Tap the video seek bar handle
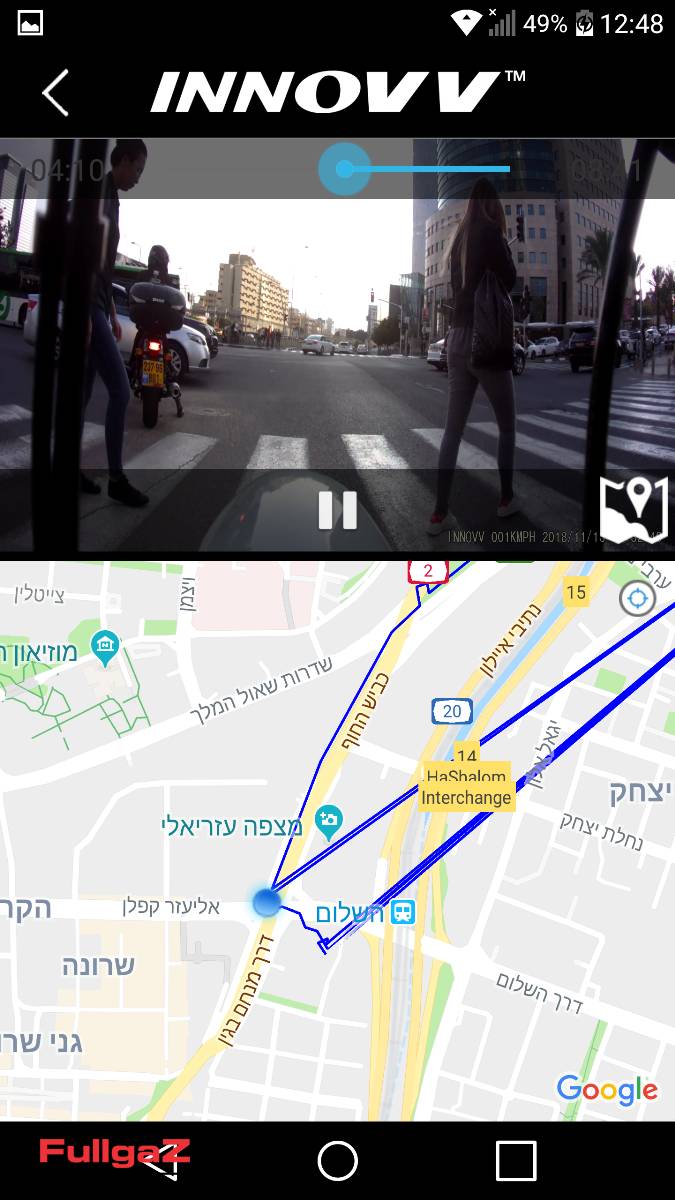 click(344, 169)
